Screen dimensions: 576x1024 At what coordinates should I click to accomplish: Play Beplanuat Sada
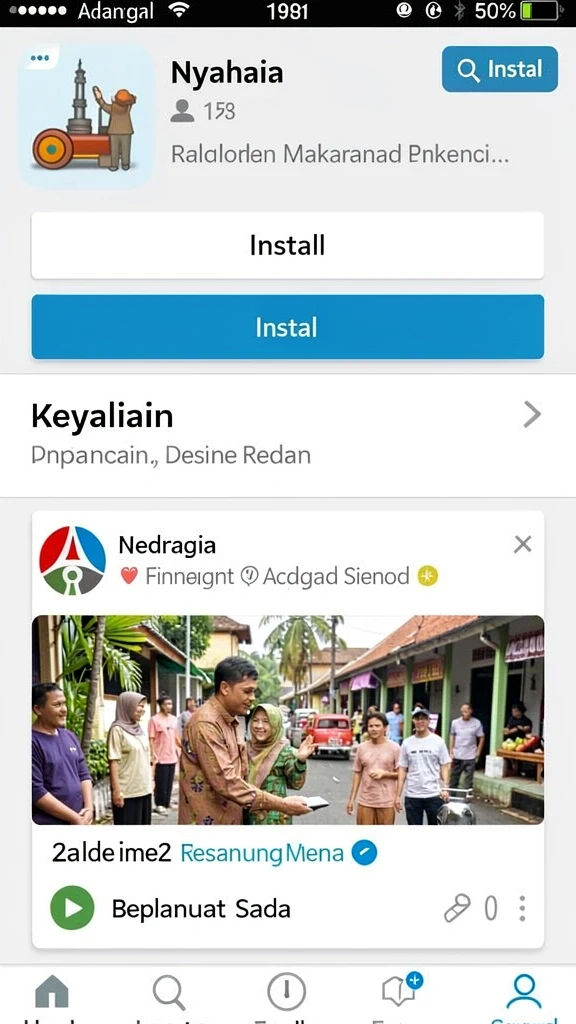click(x=72, y=908)
